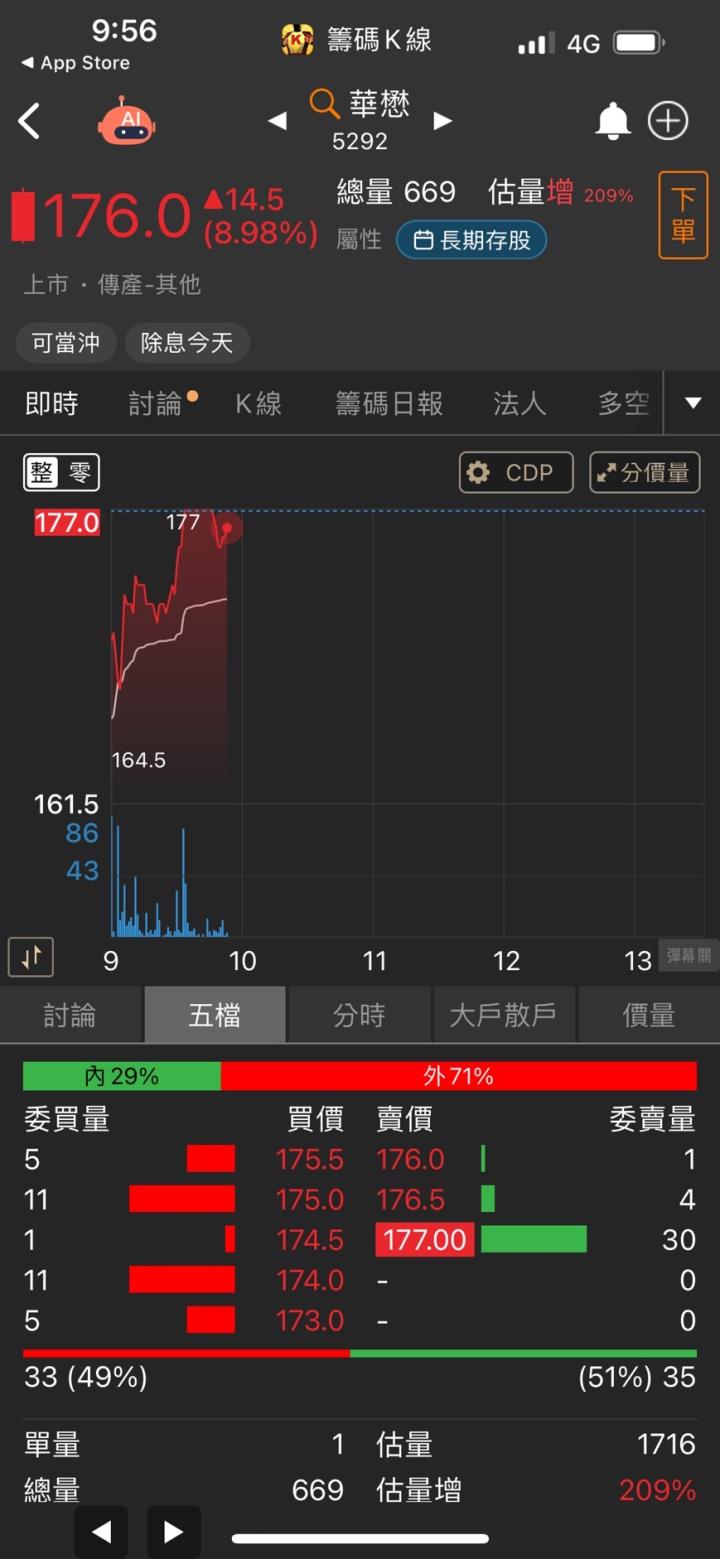Open the 分價量 price-volume view
The height and width of the screenshot is (1559, 720).
pyautogui.click(x=644, y=472)
